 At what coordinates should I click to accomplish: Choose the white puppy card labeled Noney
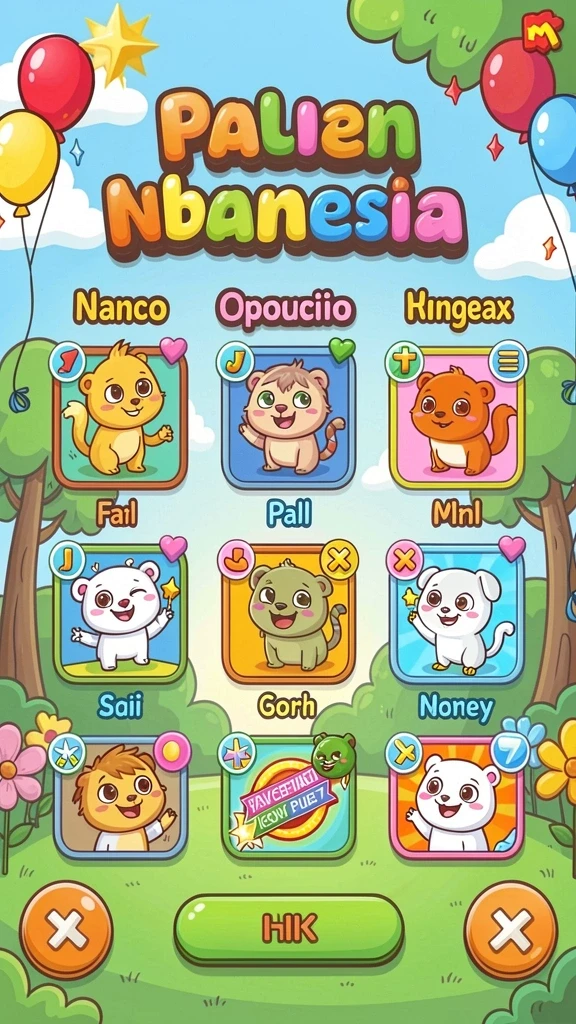[456, 615]
